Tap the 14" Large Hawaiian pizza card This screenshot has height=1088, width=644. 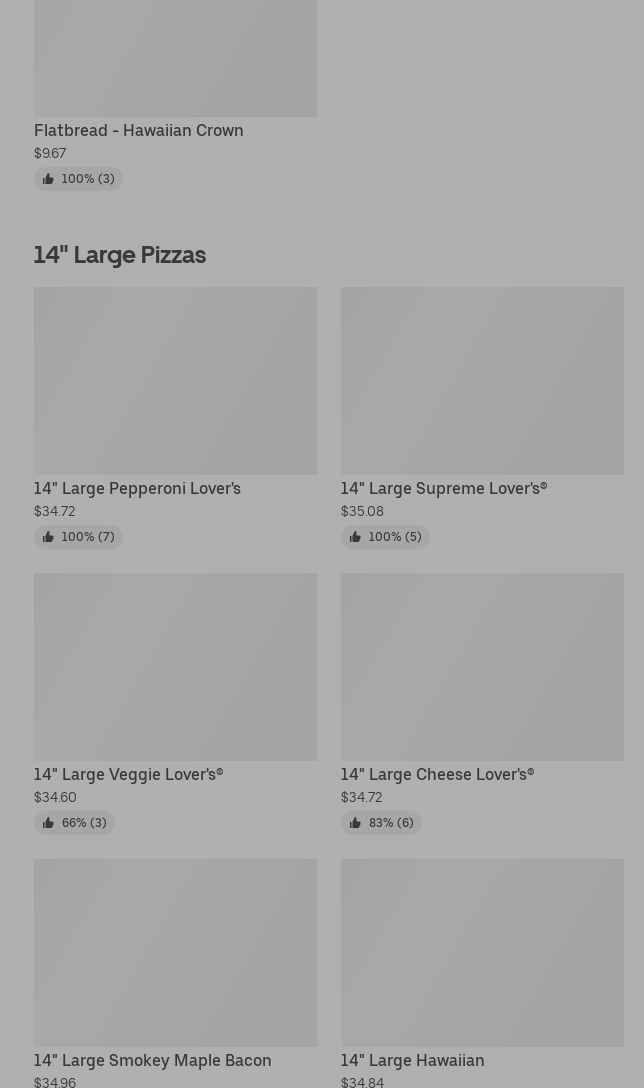click(x=482, y=973)
